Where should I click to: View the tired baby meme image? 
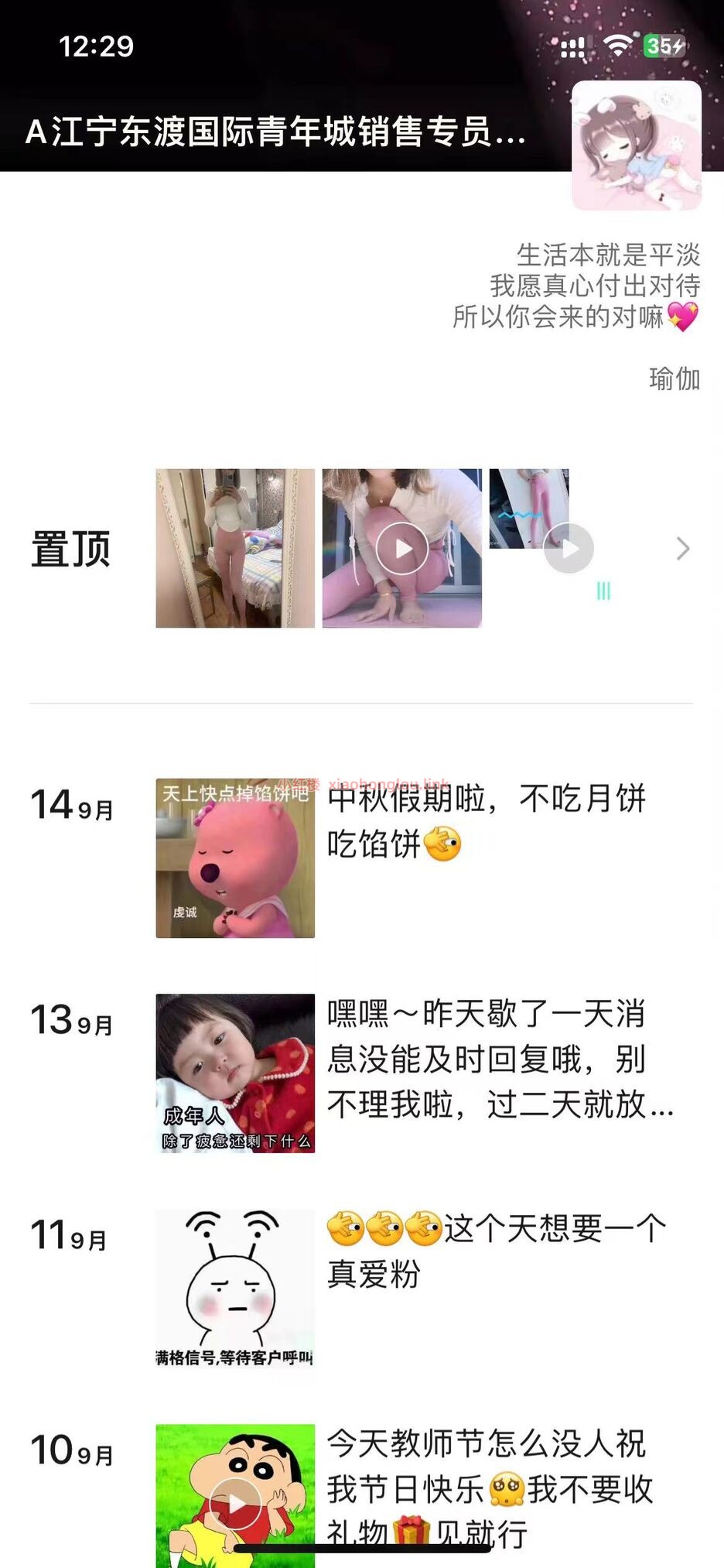(x=235, y=1073)
